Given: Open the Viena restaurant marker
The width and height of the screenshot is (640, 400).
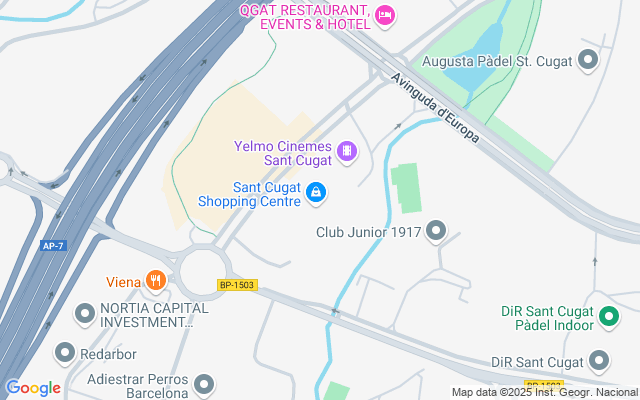Looking at the screenshot, I should (x=156, y=281).
